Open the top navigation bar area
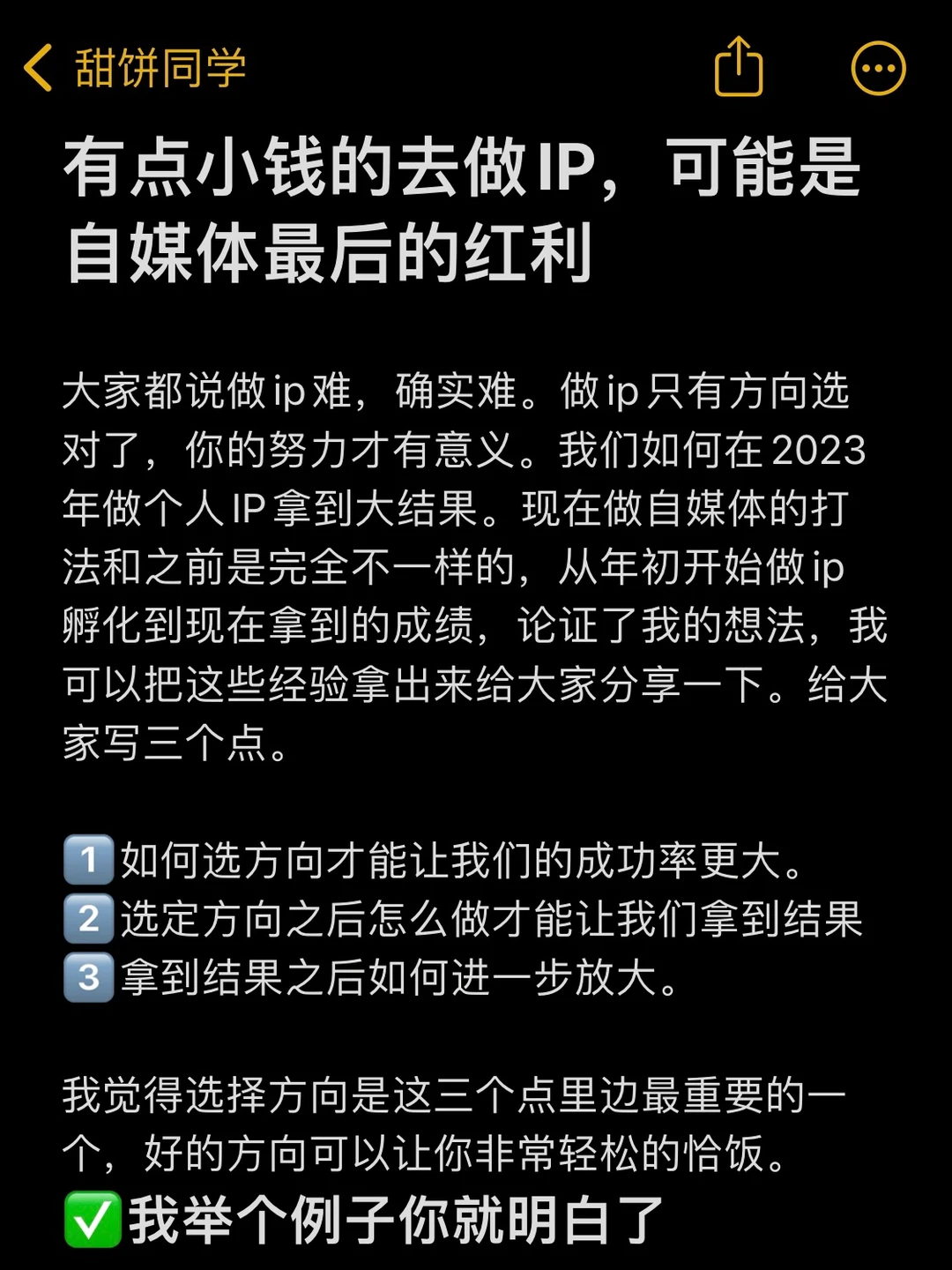952x1270 pixels. pos(476,67)
